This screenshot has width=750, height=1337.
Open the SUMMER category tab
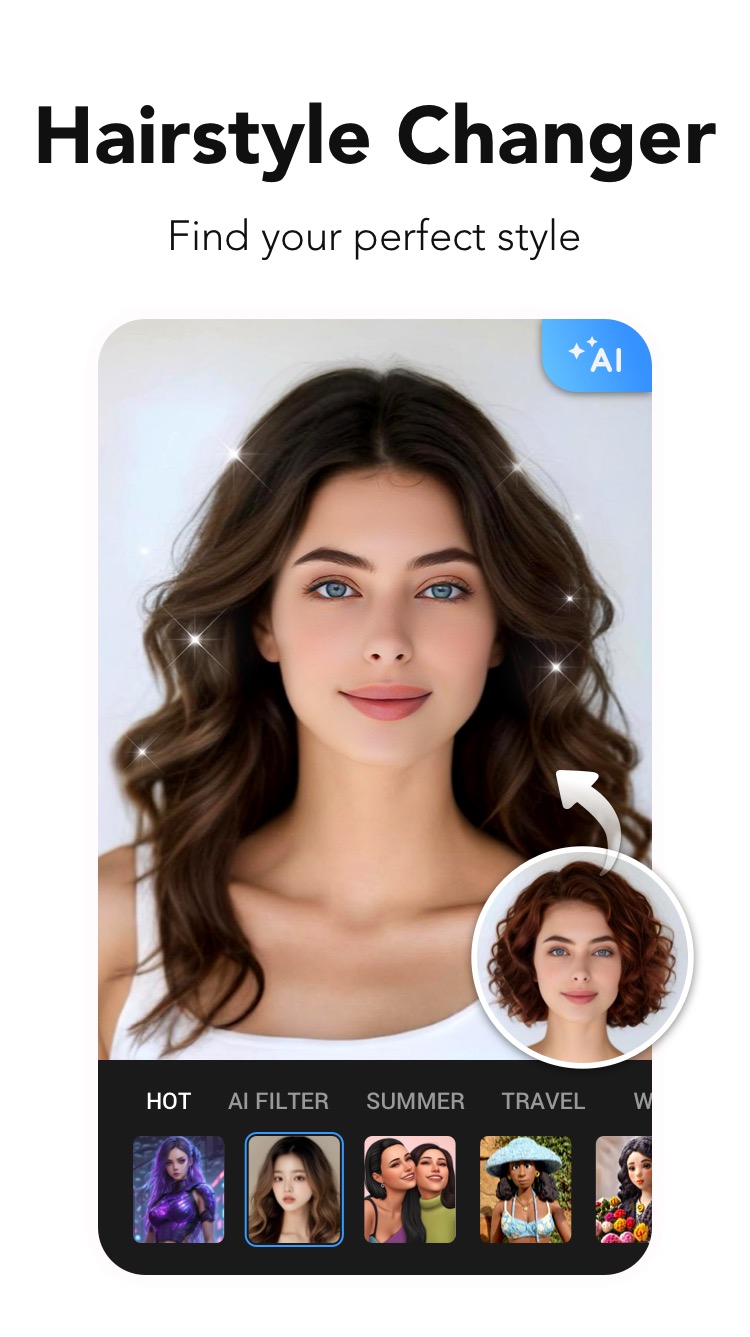coord(414,1101)
